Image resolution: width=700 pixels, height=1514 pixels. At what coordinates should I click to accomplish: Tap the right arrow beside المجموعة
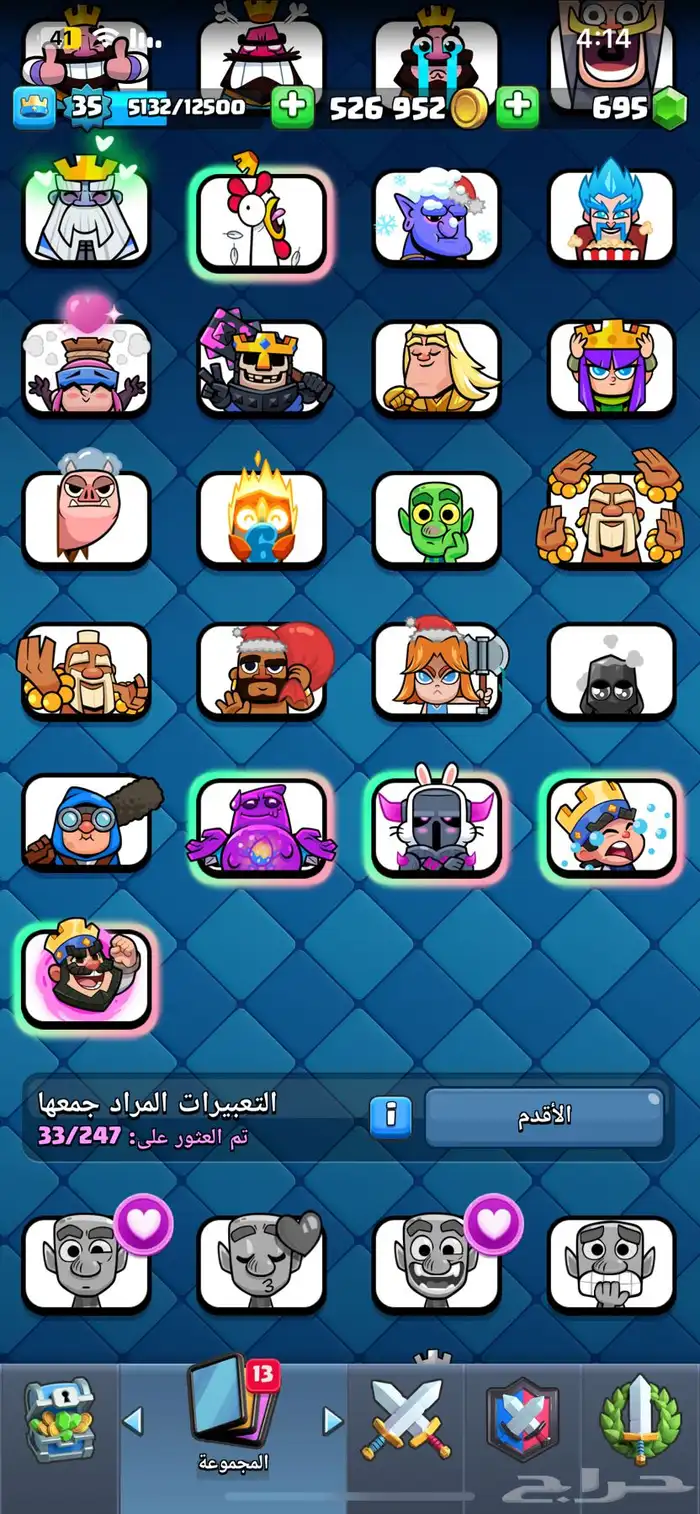[333, 1420]
